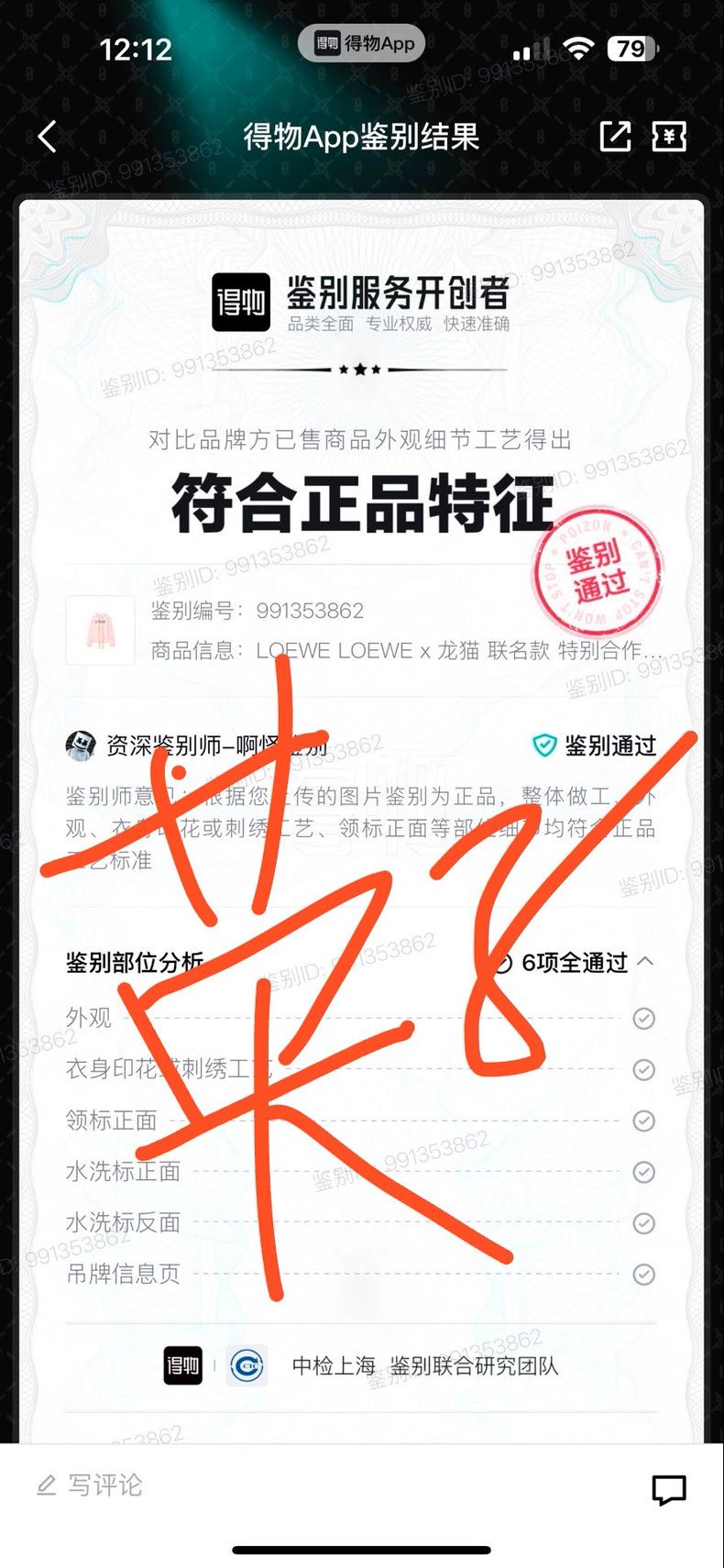This screenshot has height=1568, width=724.
Task: Share the authentication result
Action: coord(615,137)
